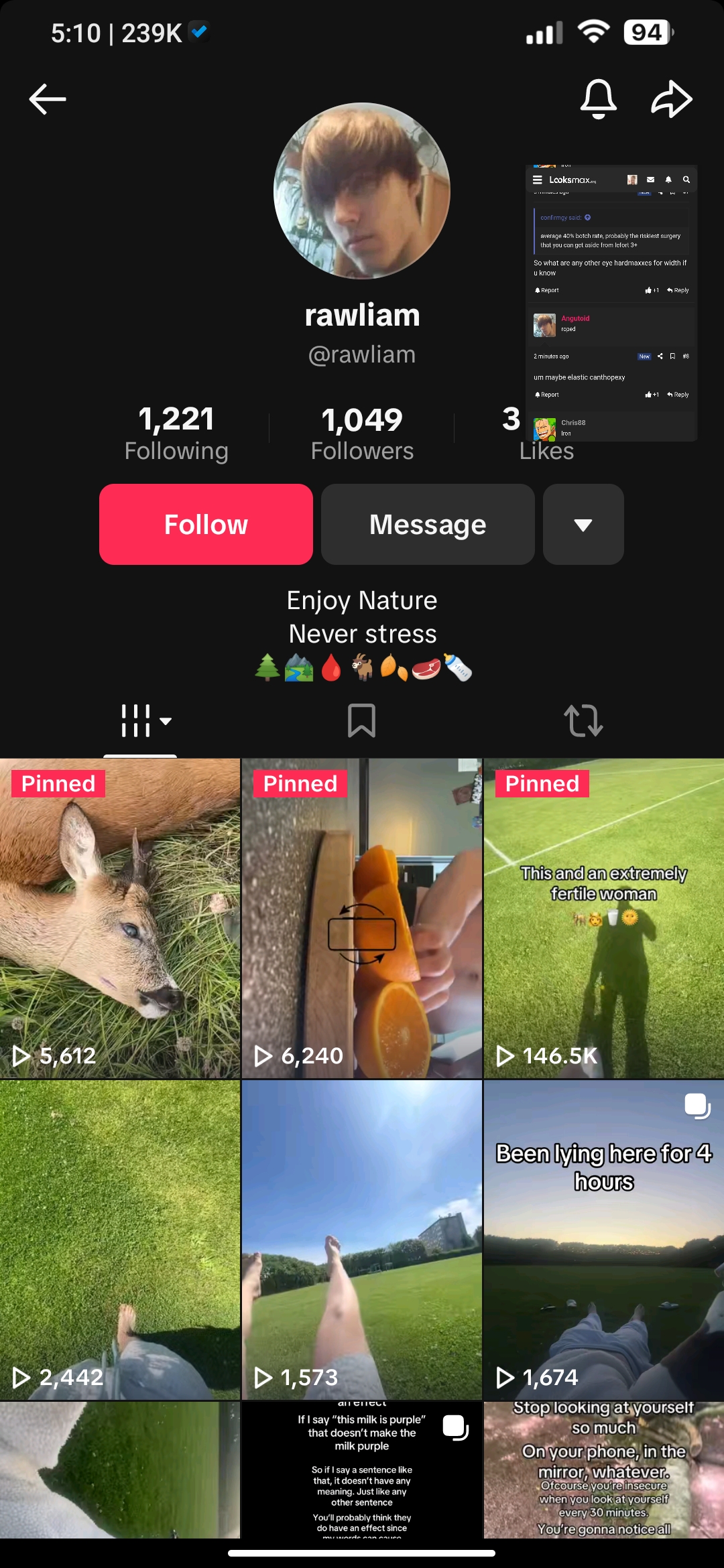Switch to the bookmarked favorites tab
Screen dimensions: 724x1568
point(362,721)
